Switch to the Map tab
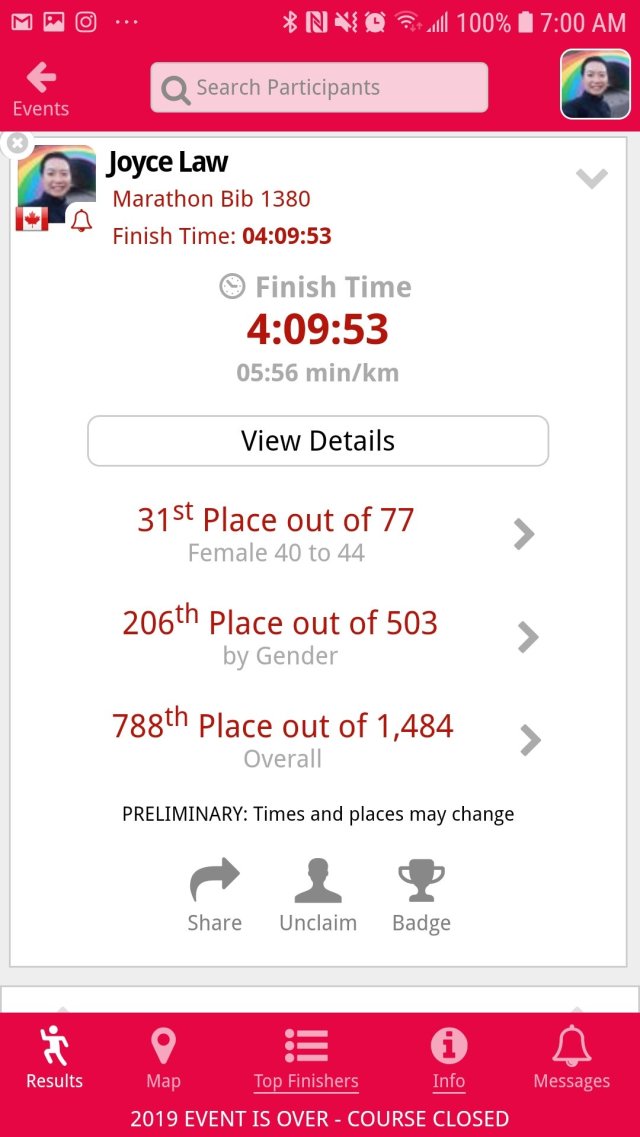The image size is (640, 1137). click(x=163, y=1057)
